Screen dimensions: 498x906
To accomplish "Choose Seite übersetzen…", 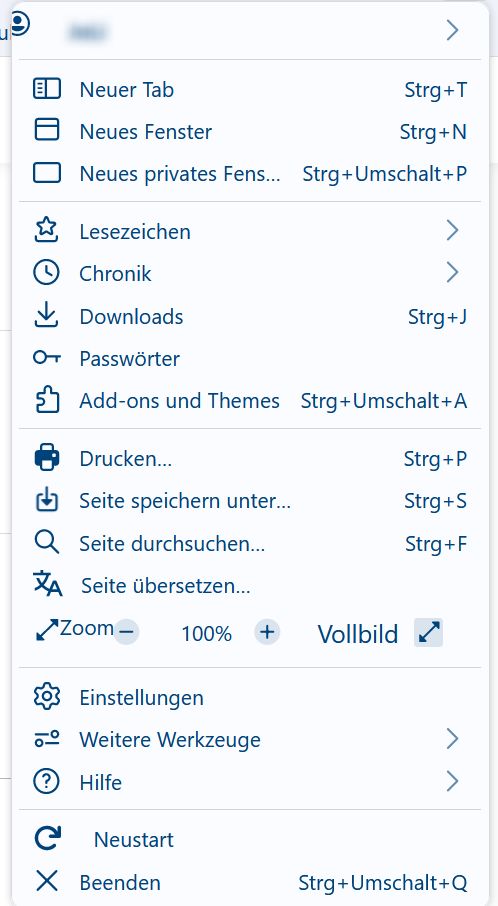I will pyautogui.click(x=246, y=586).
